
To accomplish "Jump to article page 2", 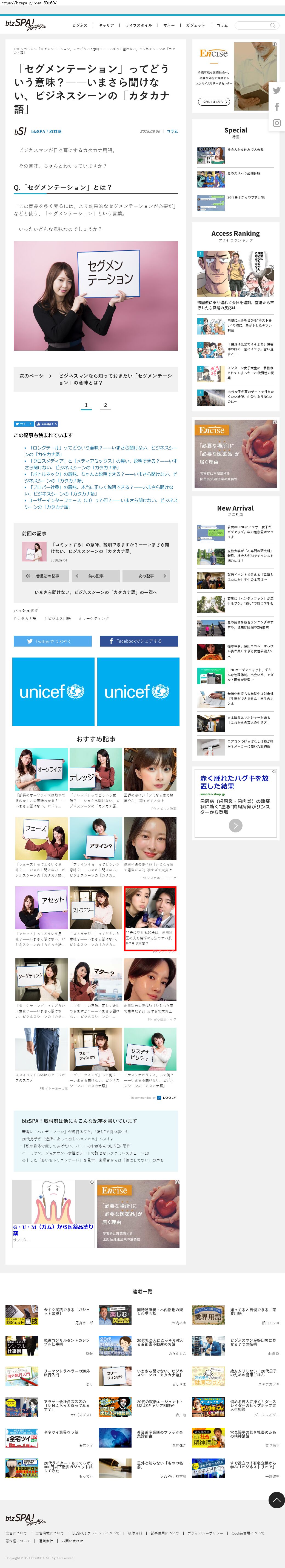I will [x=105, y=405].
